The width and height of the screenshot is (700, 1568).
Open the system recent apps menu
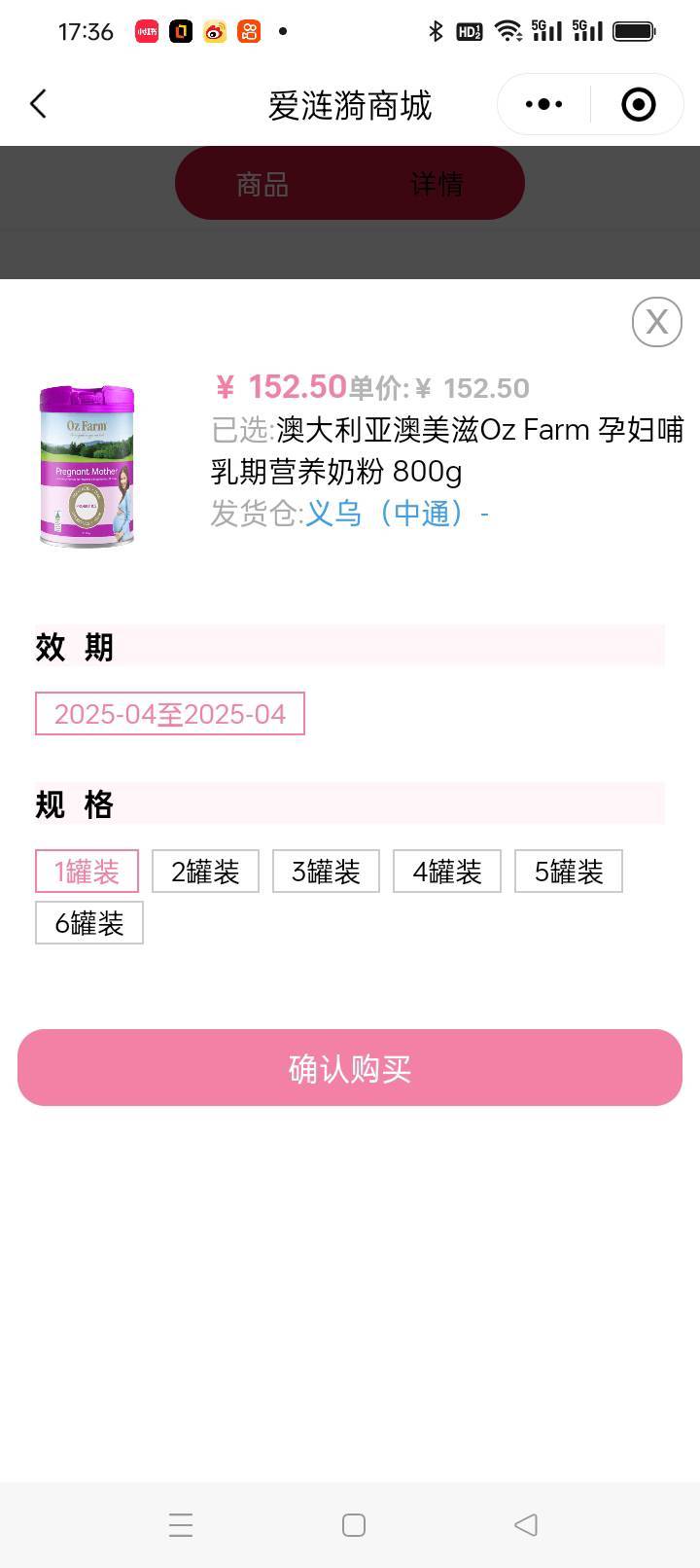[181, 1525]
